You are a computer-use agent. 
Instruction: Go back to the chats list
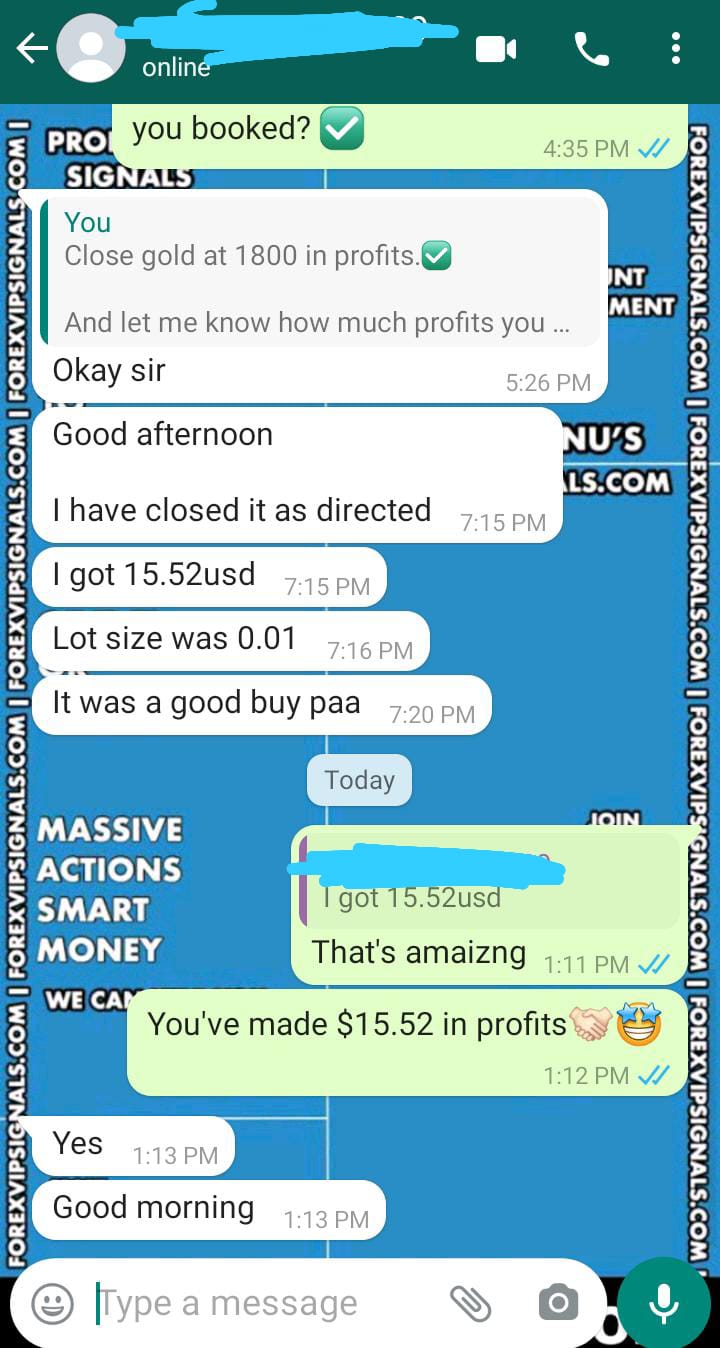click(31, 48)
